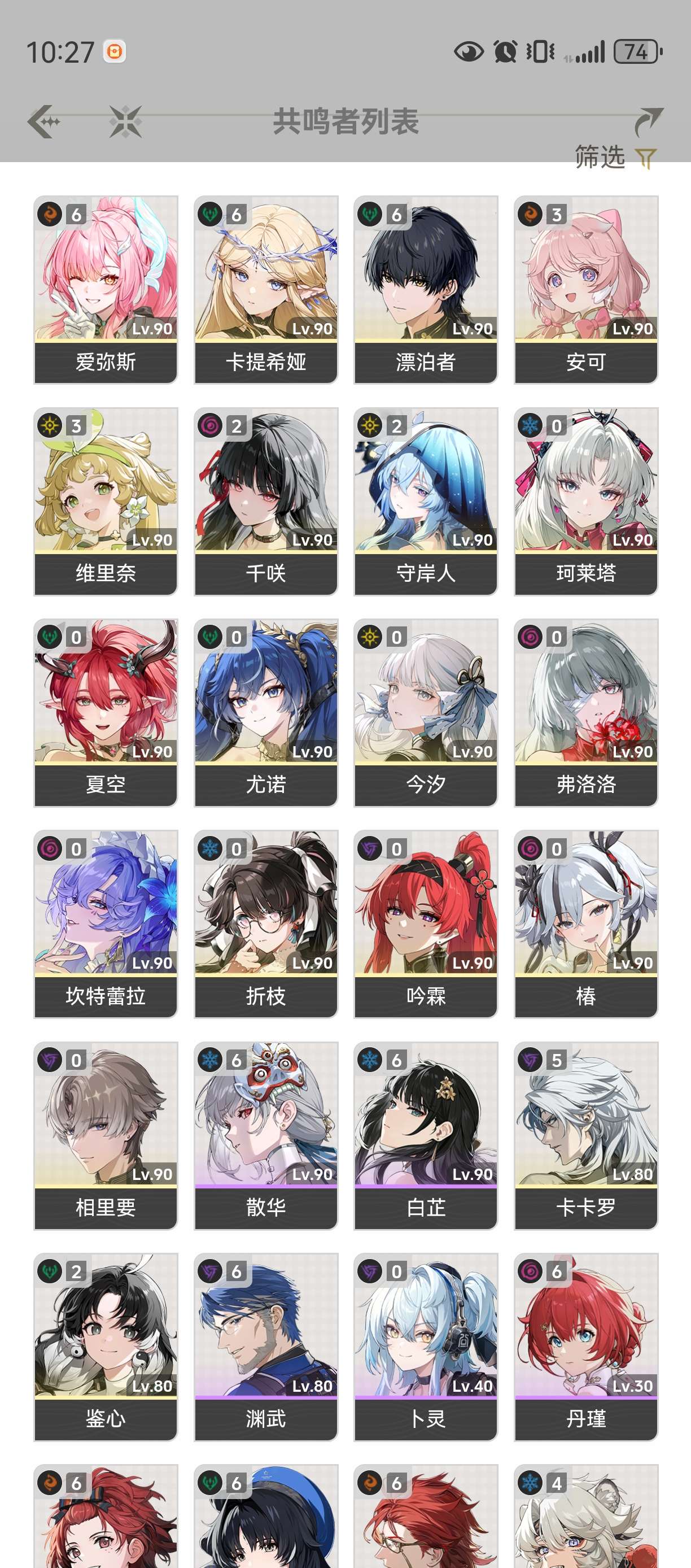The width and height of the screenshot is (691, 1568).
Task: View 千咲 character details
Action: click(266, 501)
